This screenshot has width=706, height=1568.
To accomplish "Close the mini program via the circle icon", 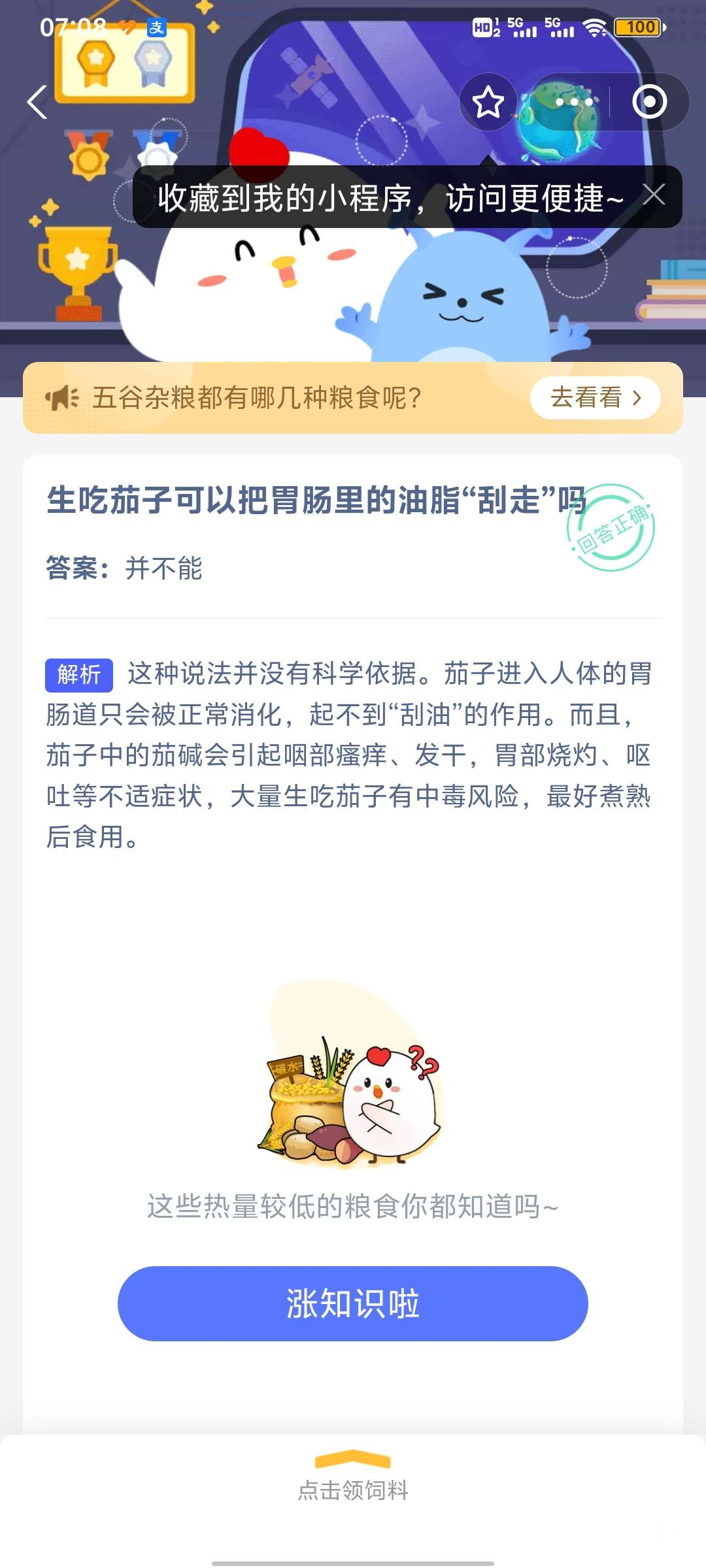I will point(649,102).
